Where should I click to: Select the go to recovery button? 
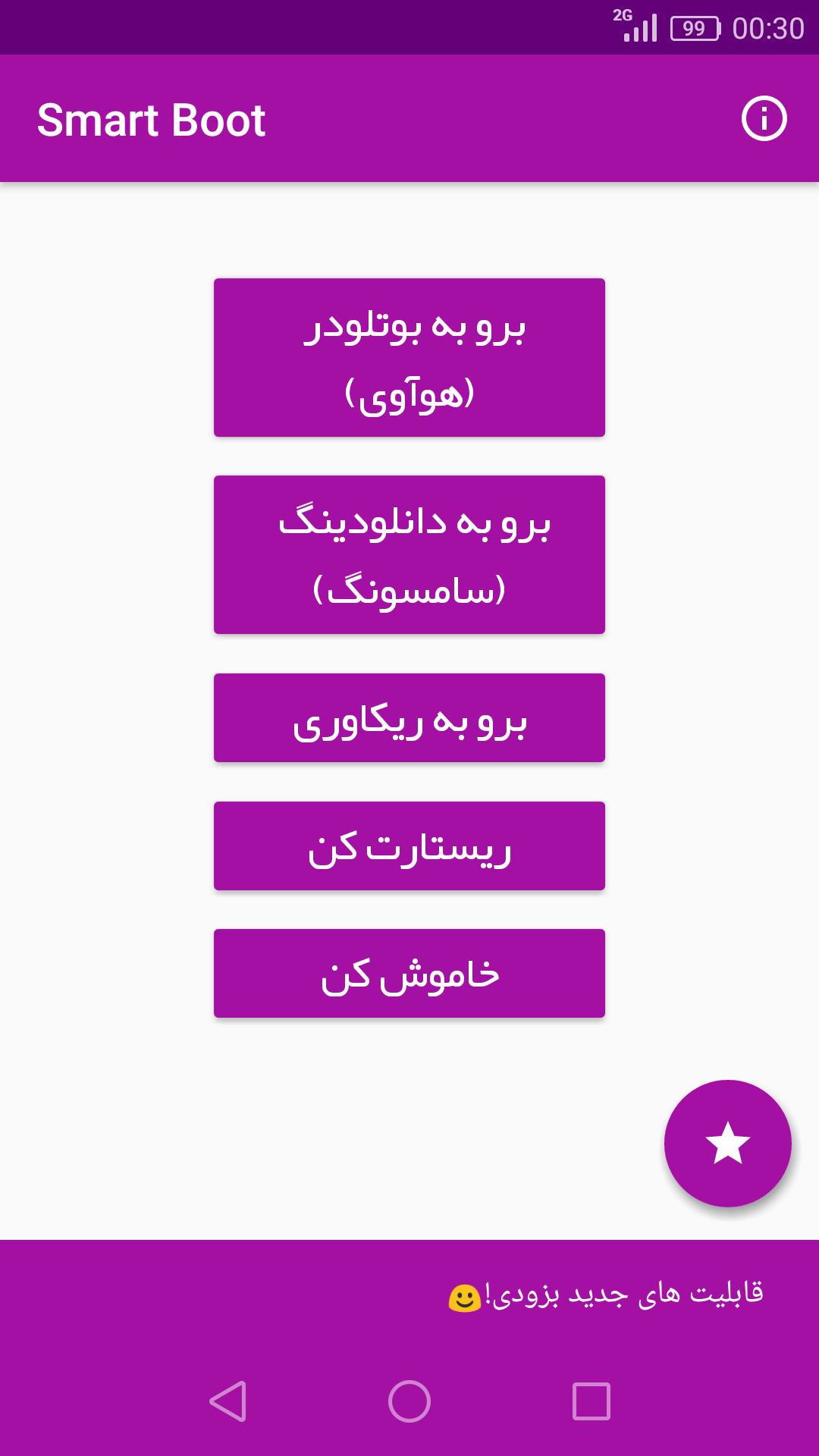point(409,717)
